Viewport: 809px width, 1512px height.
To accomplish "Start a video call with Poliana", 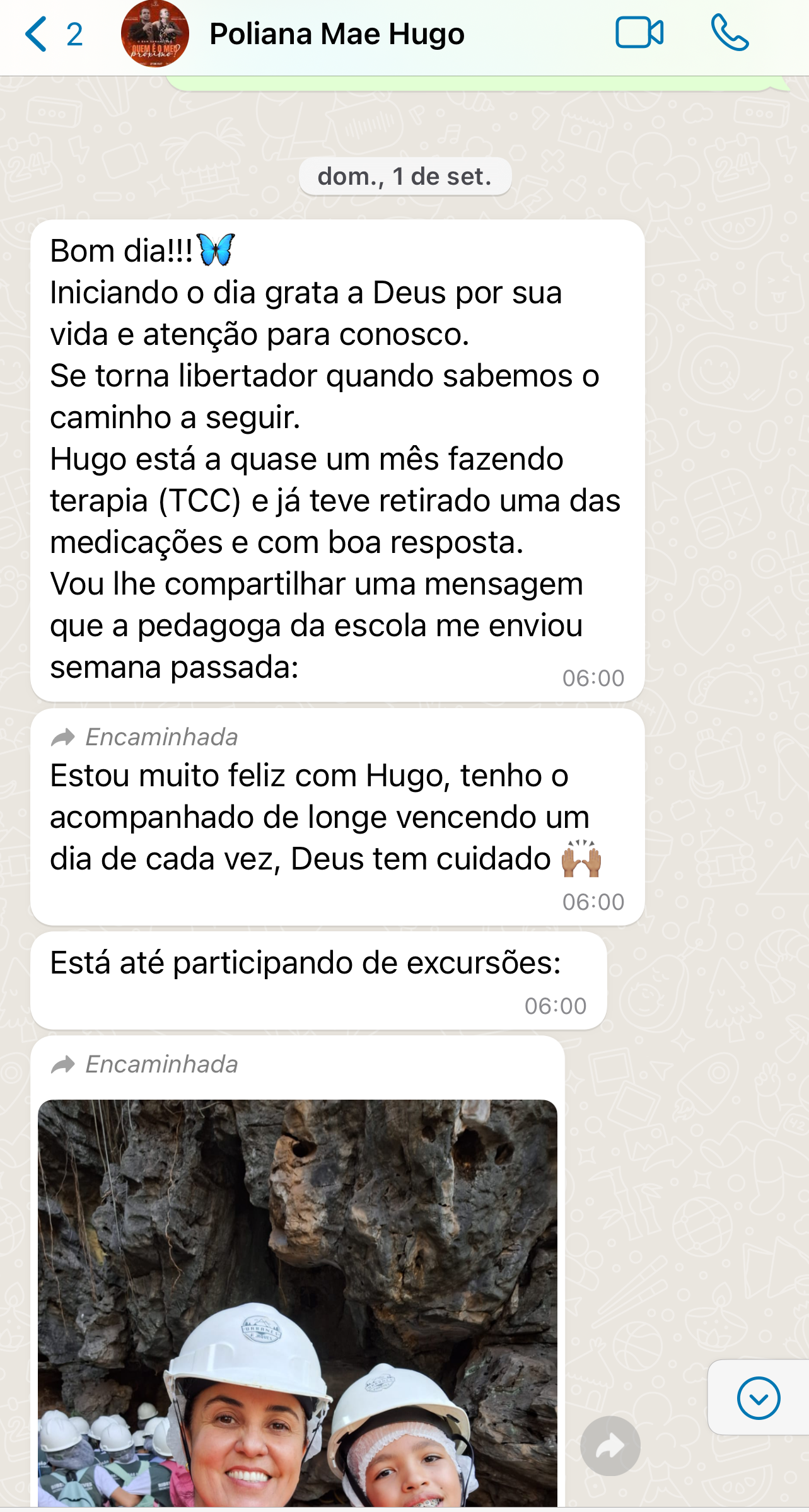I will click(639, 33).
